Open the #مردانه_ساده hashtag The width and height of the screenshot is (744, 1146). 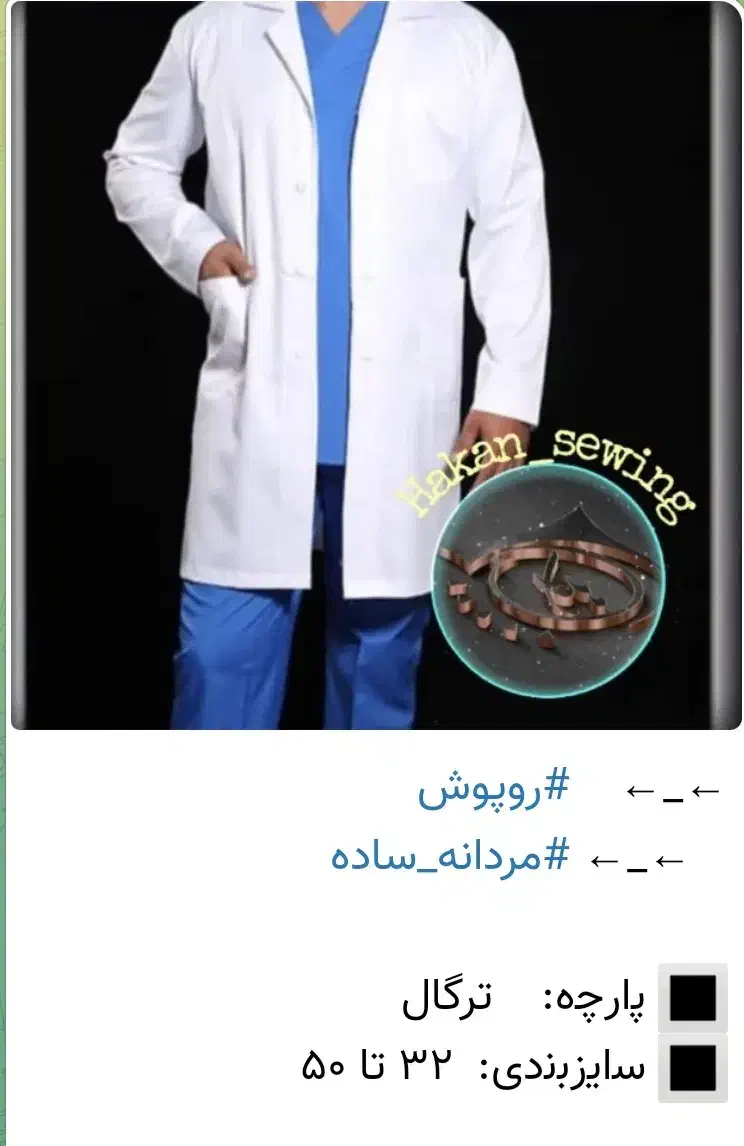click(450, 857)
